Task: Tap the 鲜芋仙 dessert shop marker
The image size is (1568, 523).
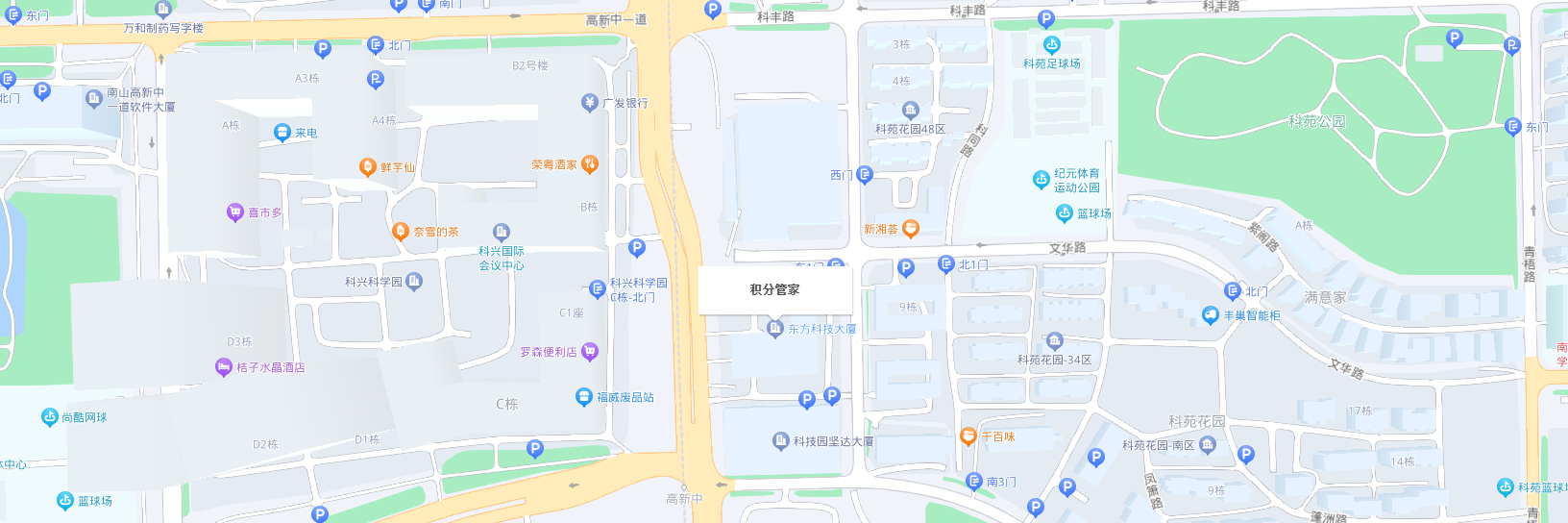Action: point(367,167)
